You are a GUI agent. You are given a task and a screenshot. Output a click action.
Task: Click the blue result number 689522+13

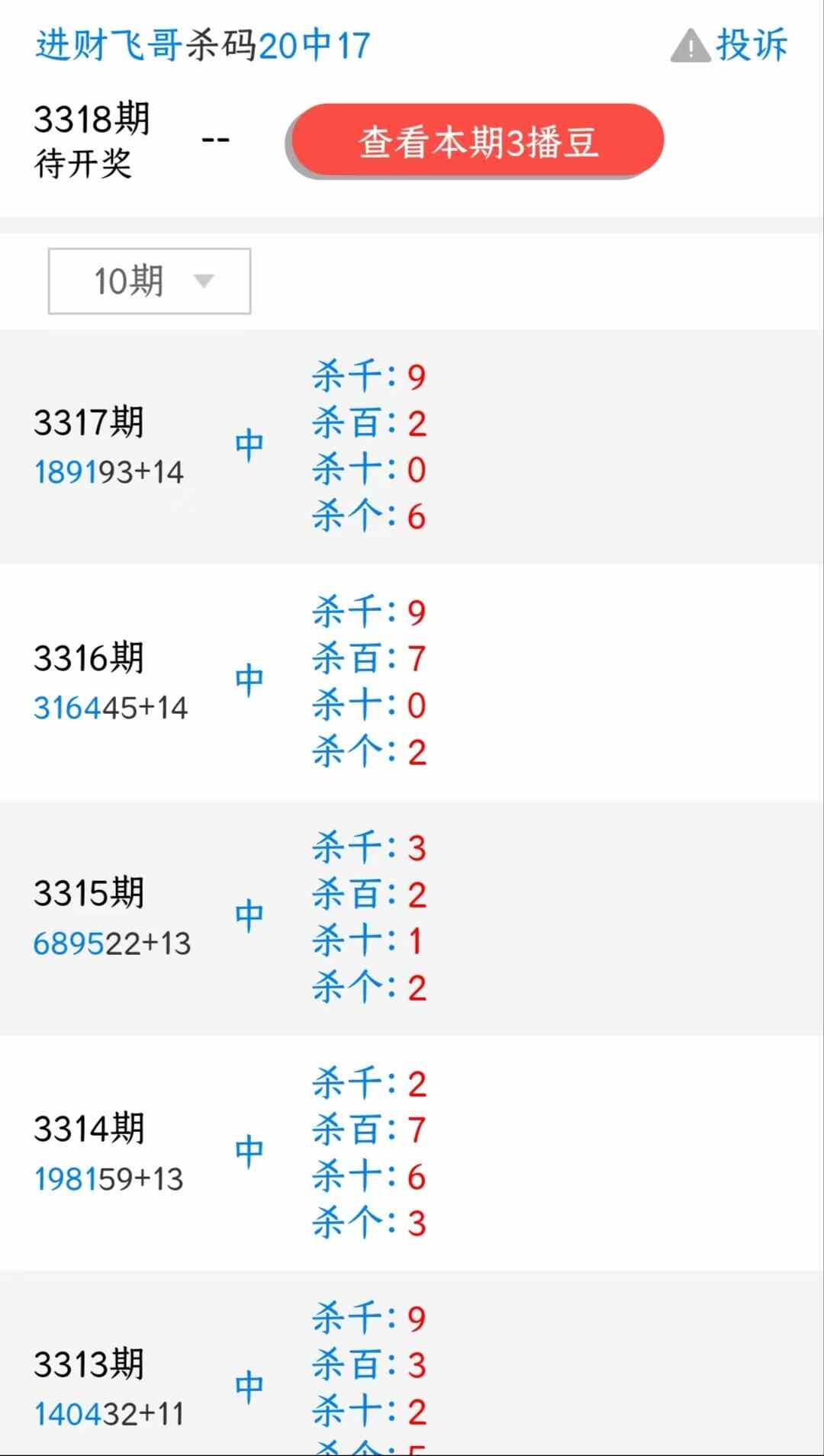pyautogui.click(x=114, y=942)
